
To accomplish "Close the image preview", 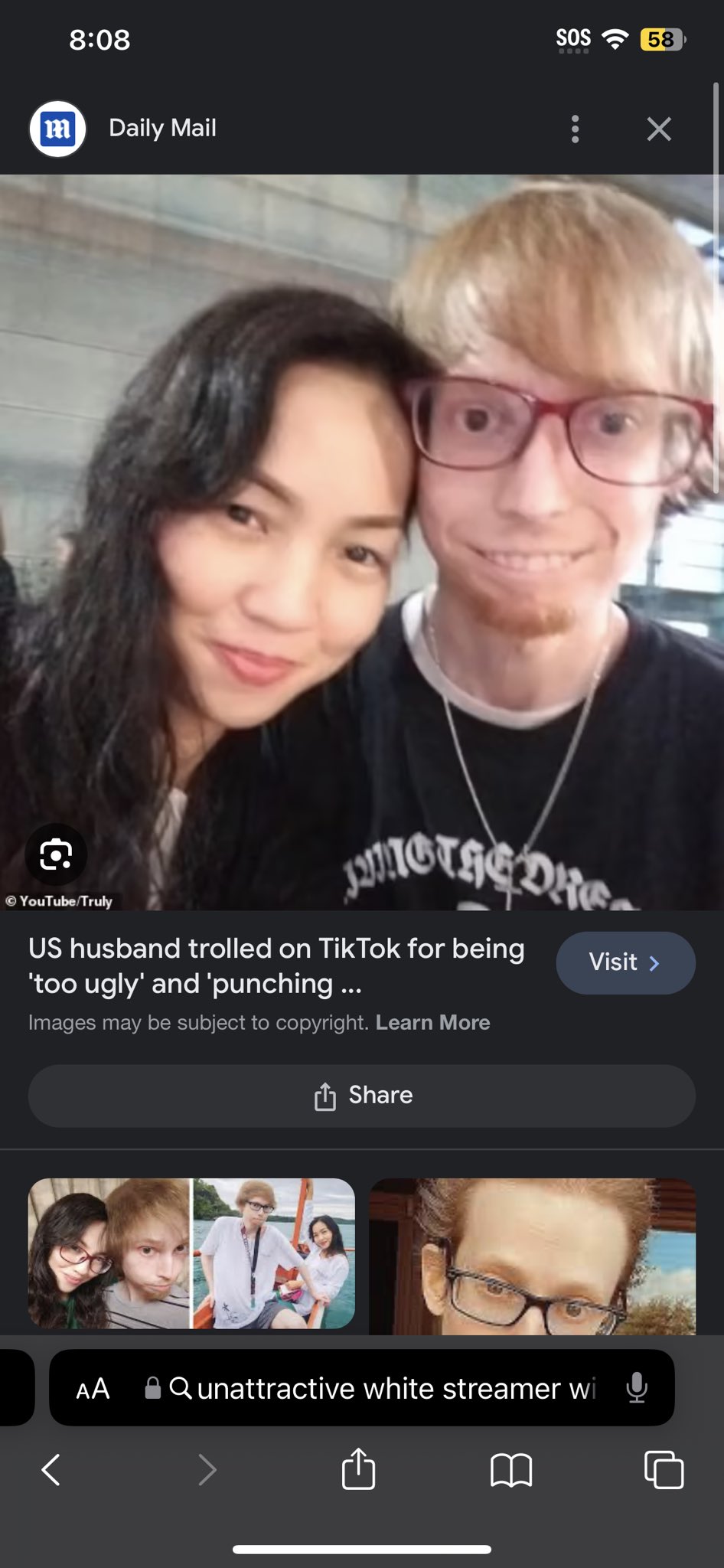I will tap(659, 129).
